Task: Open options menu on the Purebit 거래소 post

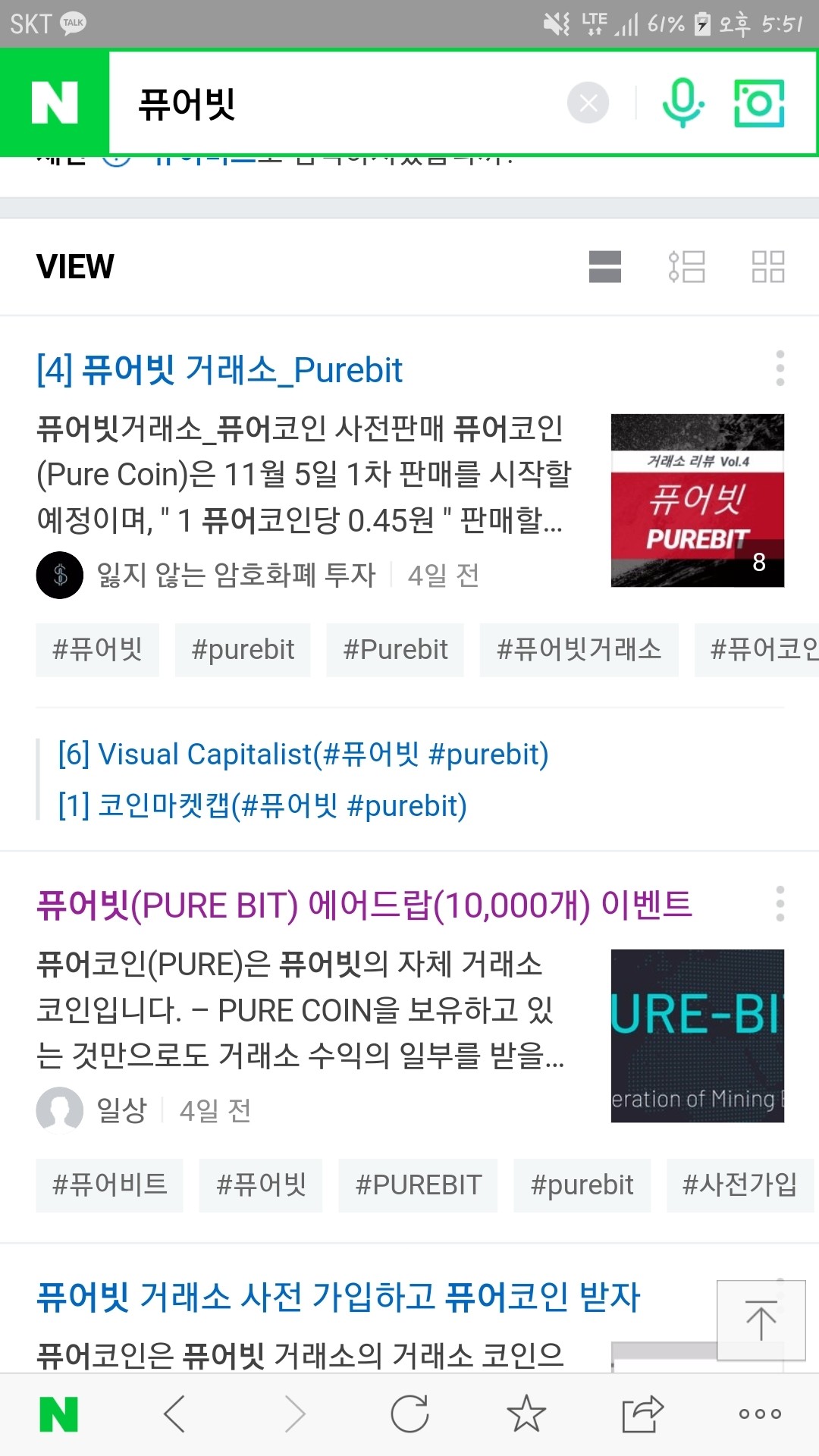Action: [x=781, y=367]
